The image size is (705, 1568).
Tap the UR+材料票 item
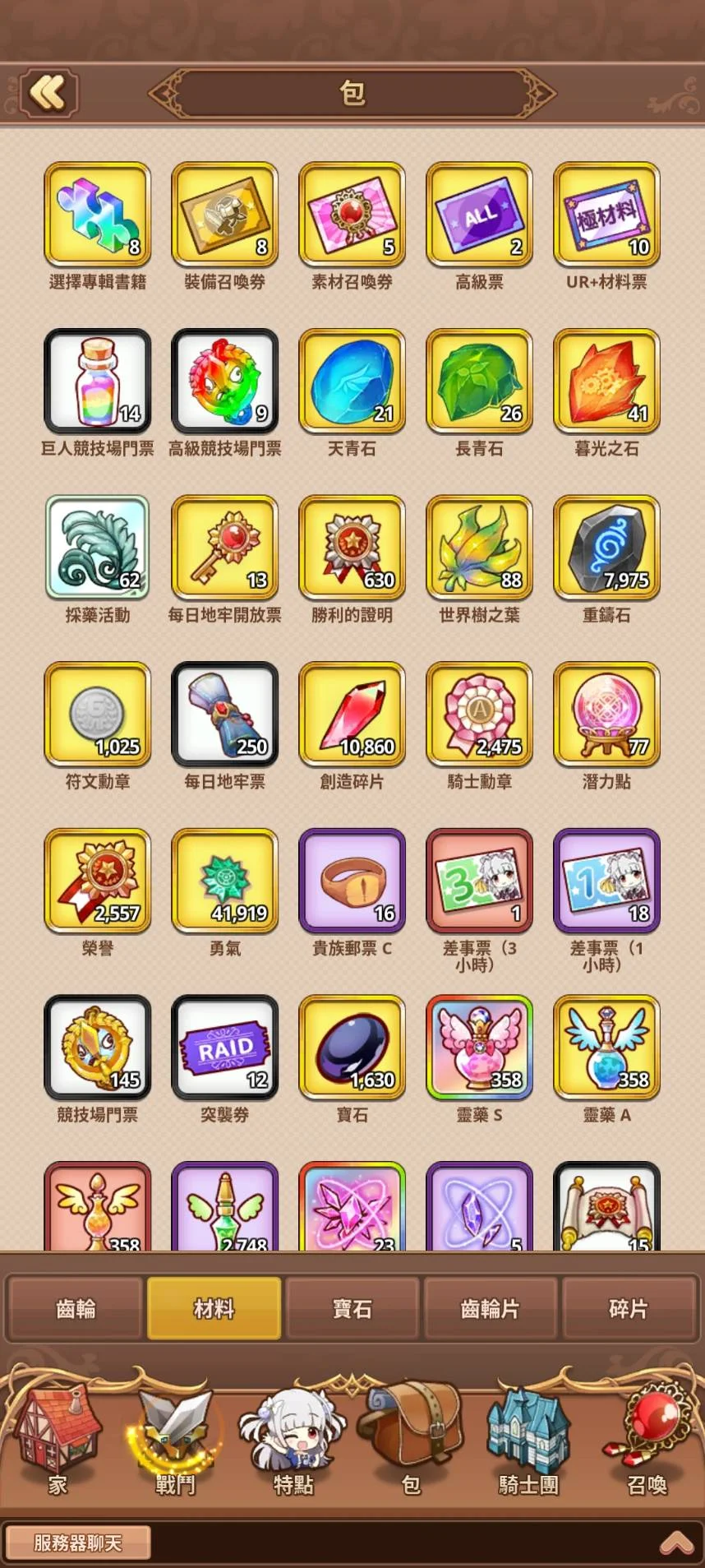[606, 215]
